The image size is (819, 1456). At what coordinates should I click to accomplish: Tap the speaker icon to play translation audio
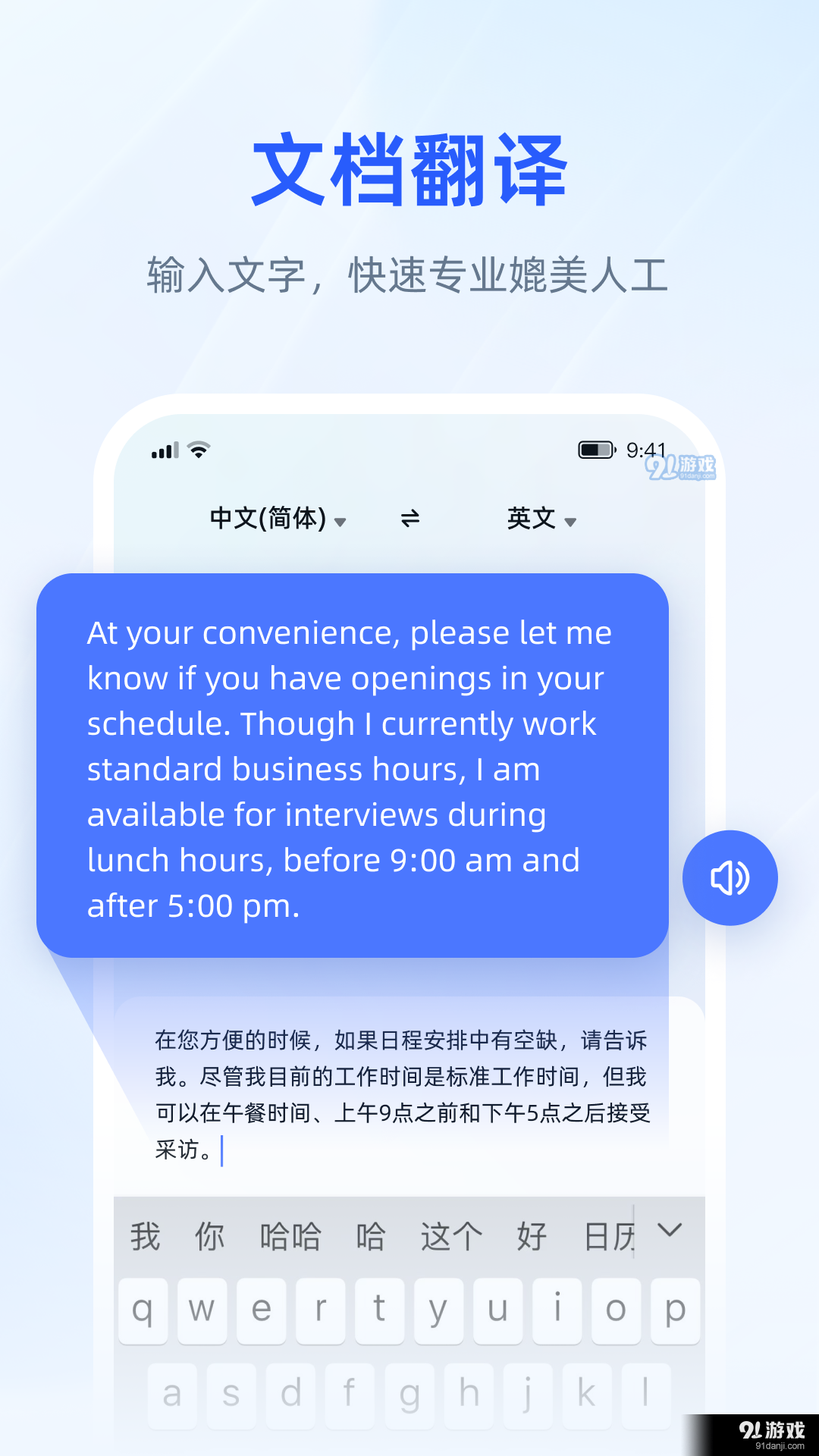point(729,877)
